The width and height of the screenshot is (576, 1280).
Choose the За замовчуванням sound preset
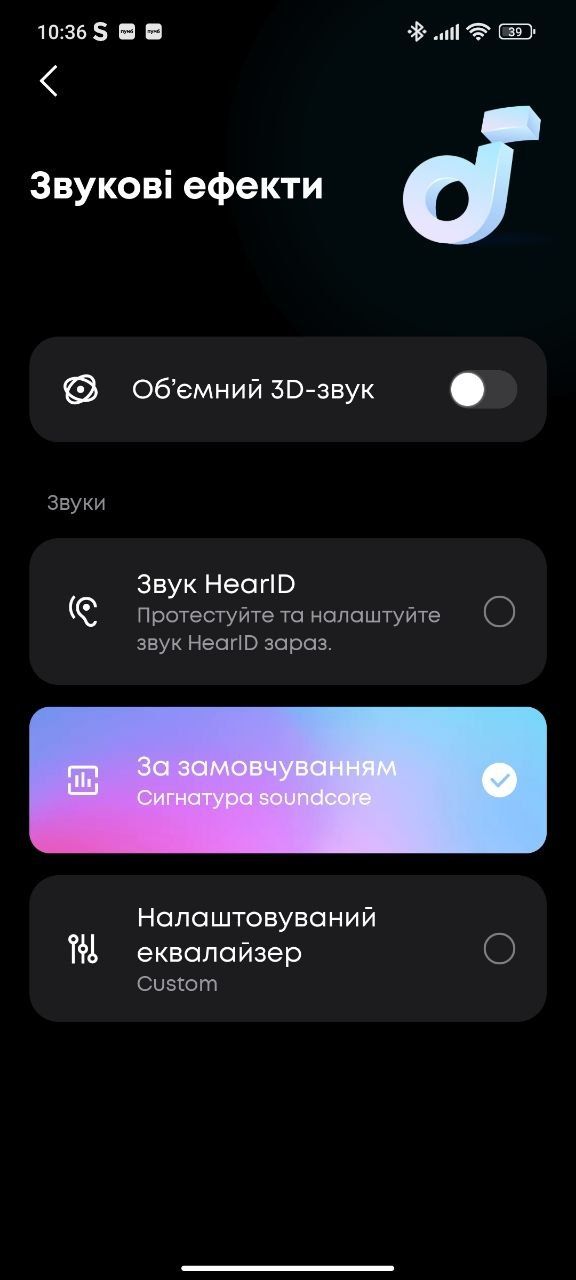pyautogui.click(x=288, y=780)
